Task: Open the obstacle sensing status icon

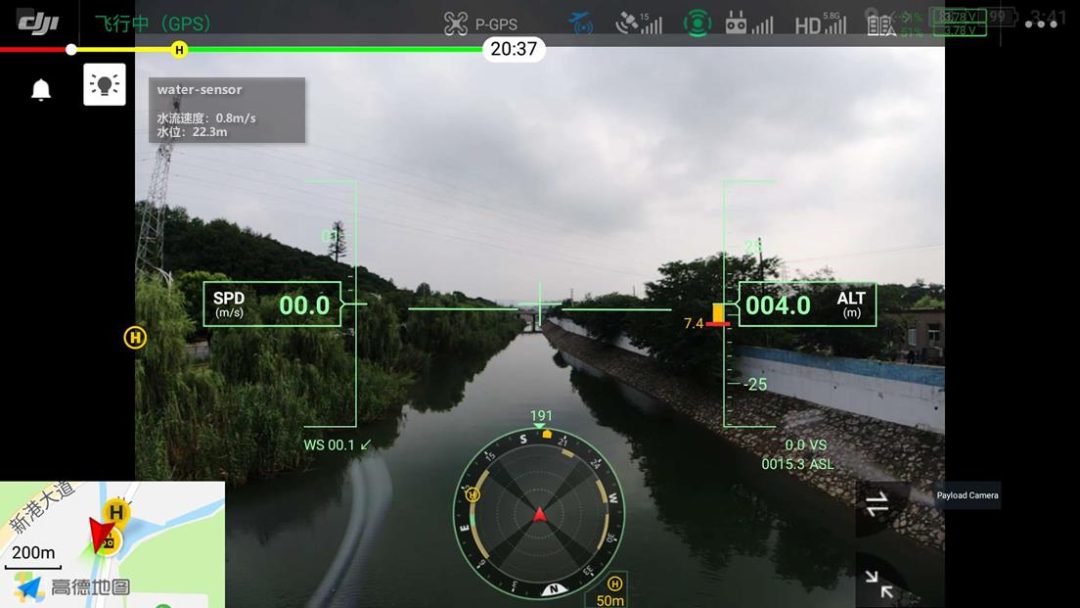Action: tap(697, 23)
